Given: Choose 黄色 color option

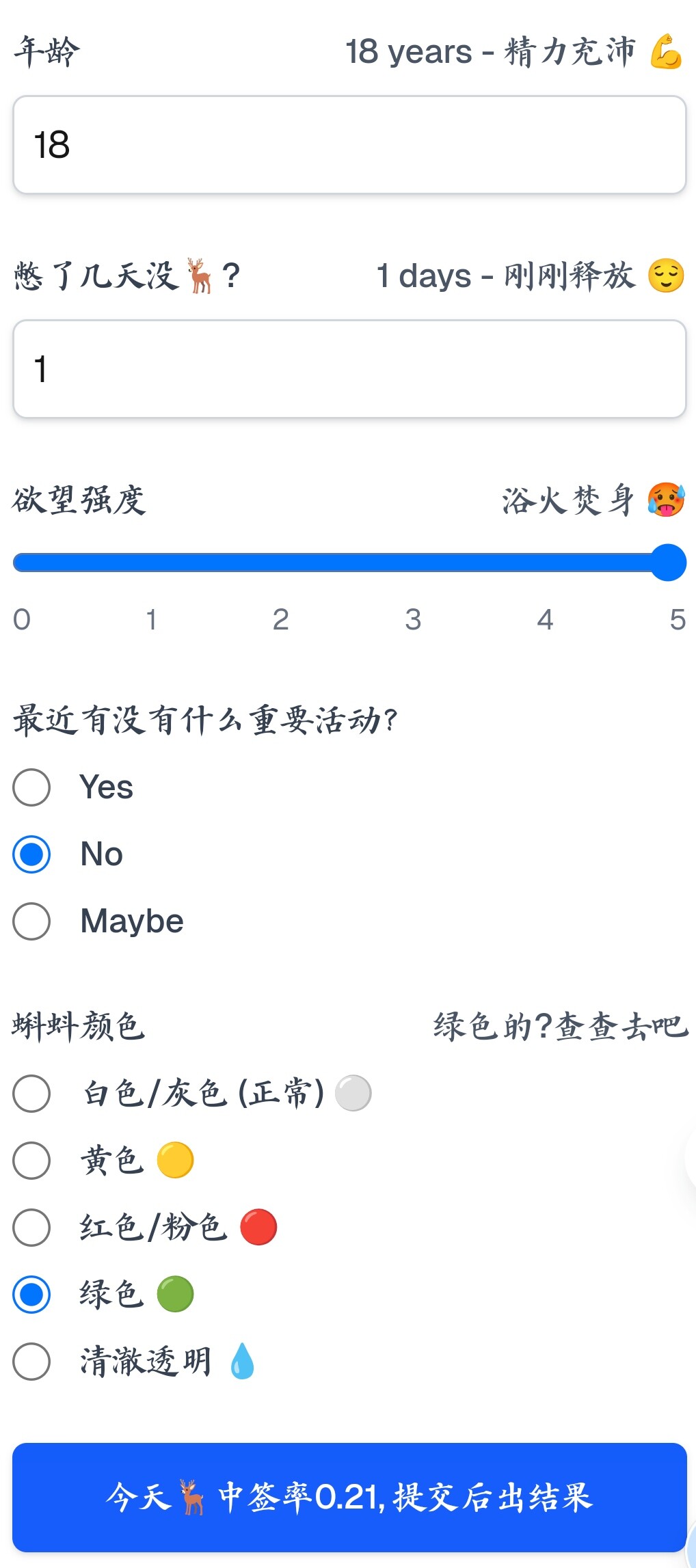Looking at the screenshot, I should (x=31, y=1161).
